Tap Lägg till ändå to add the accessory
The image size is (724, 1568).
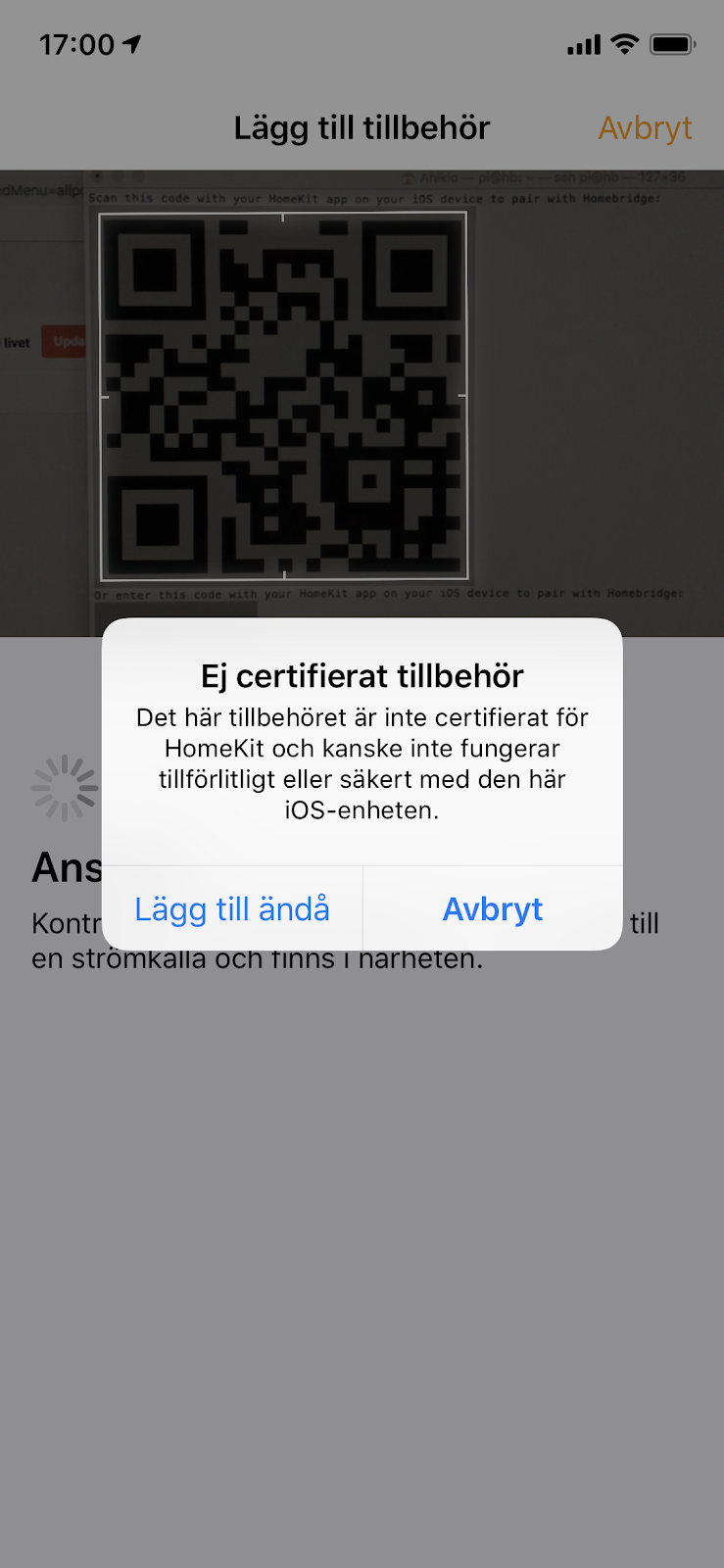(231, 908)
